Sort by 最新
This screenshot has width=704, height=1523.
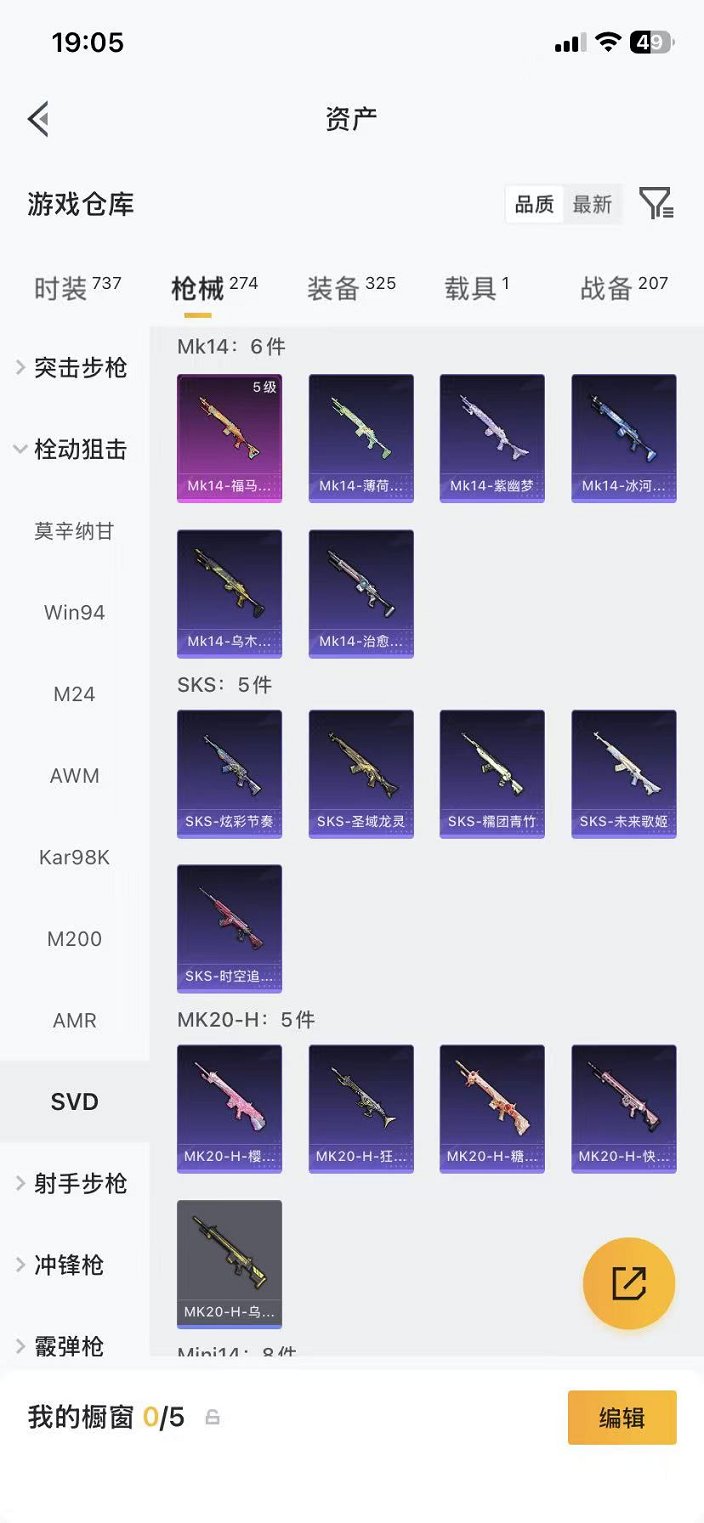point(592,204)
